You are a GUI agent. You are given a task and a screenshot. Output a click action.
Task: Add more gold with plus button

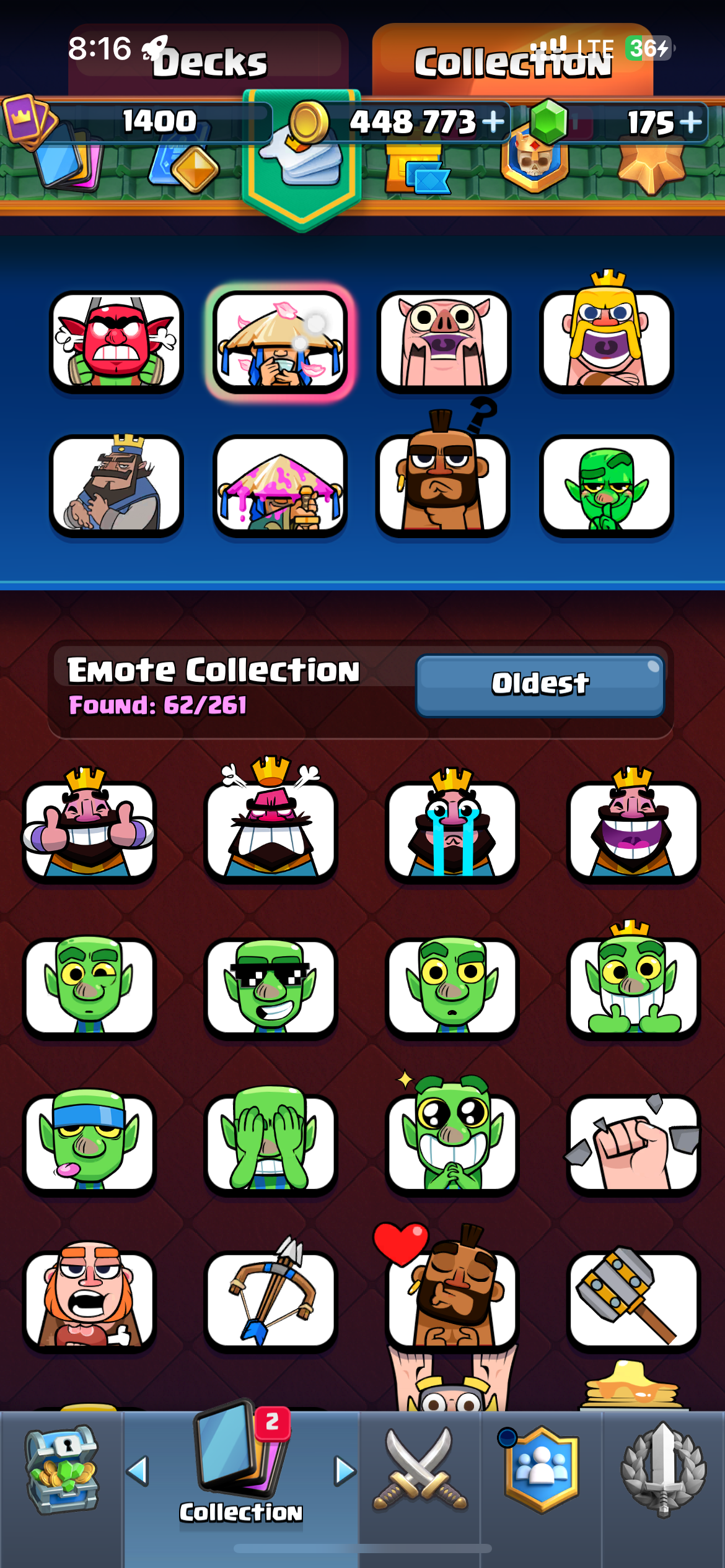tap(493, 121)
